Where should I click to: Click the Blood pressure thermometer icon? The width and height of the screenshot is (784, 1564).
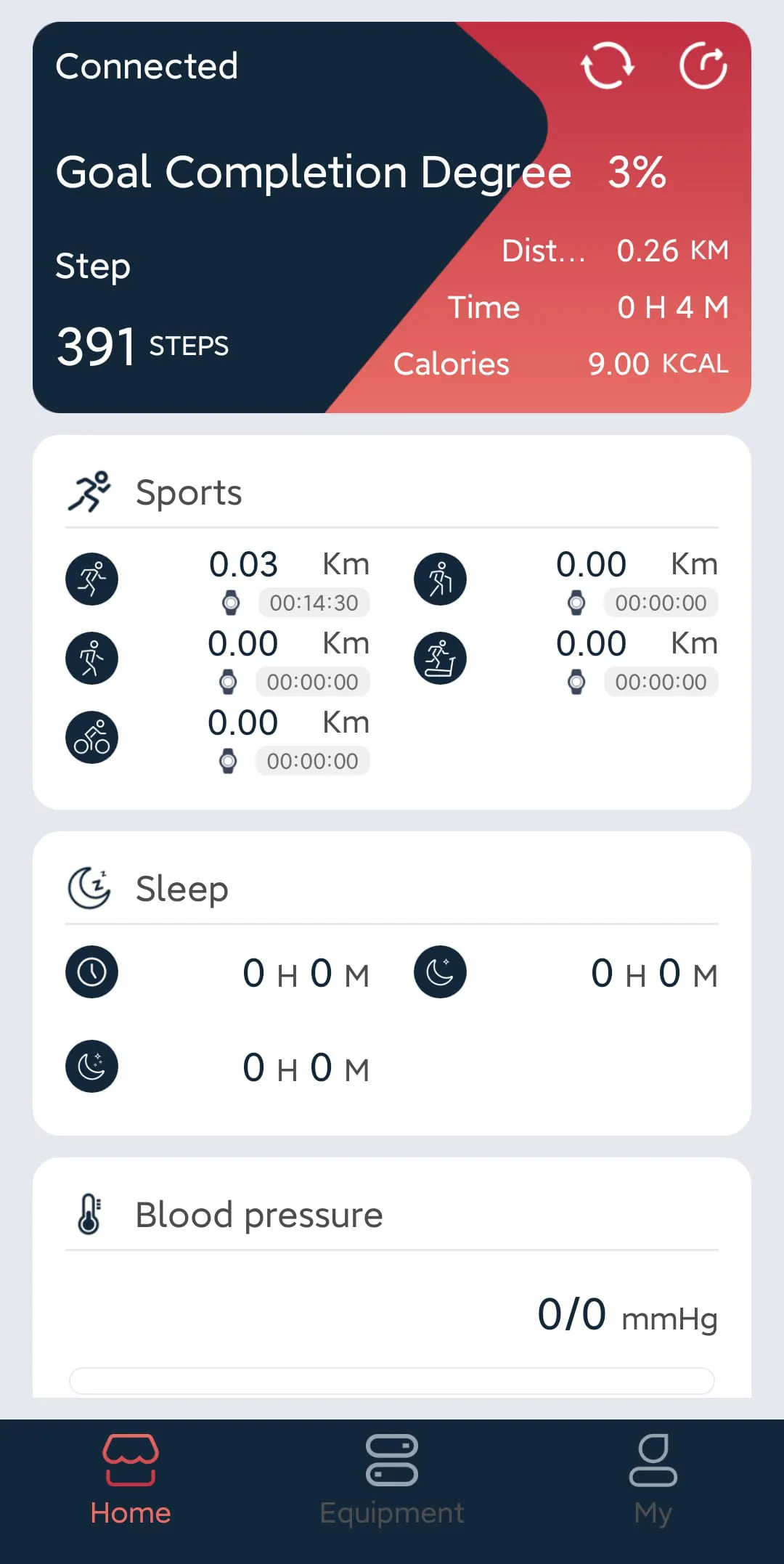89,1213
